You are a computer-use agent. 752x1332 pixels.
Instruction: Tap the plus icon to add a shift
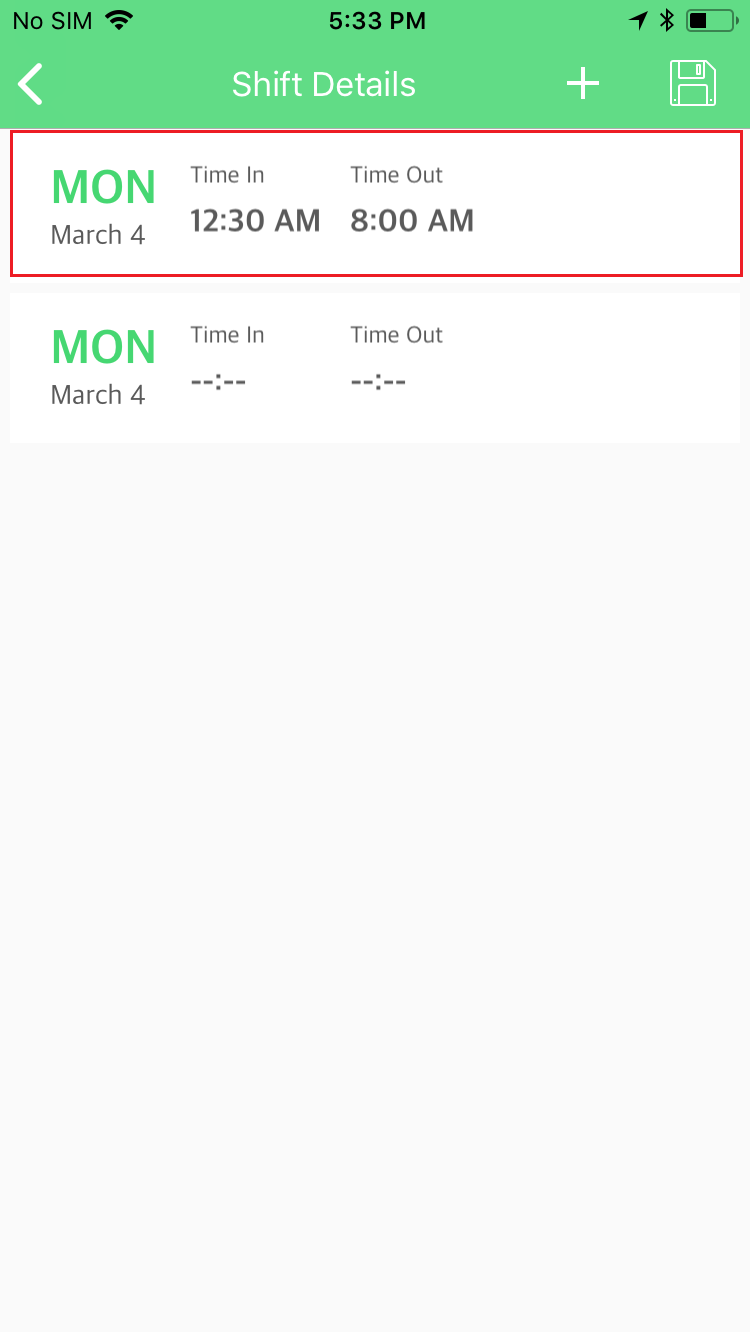583,84
